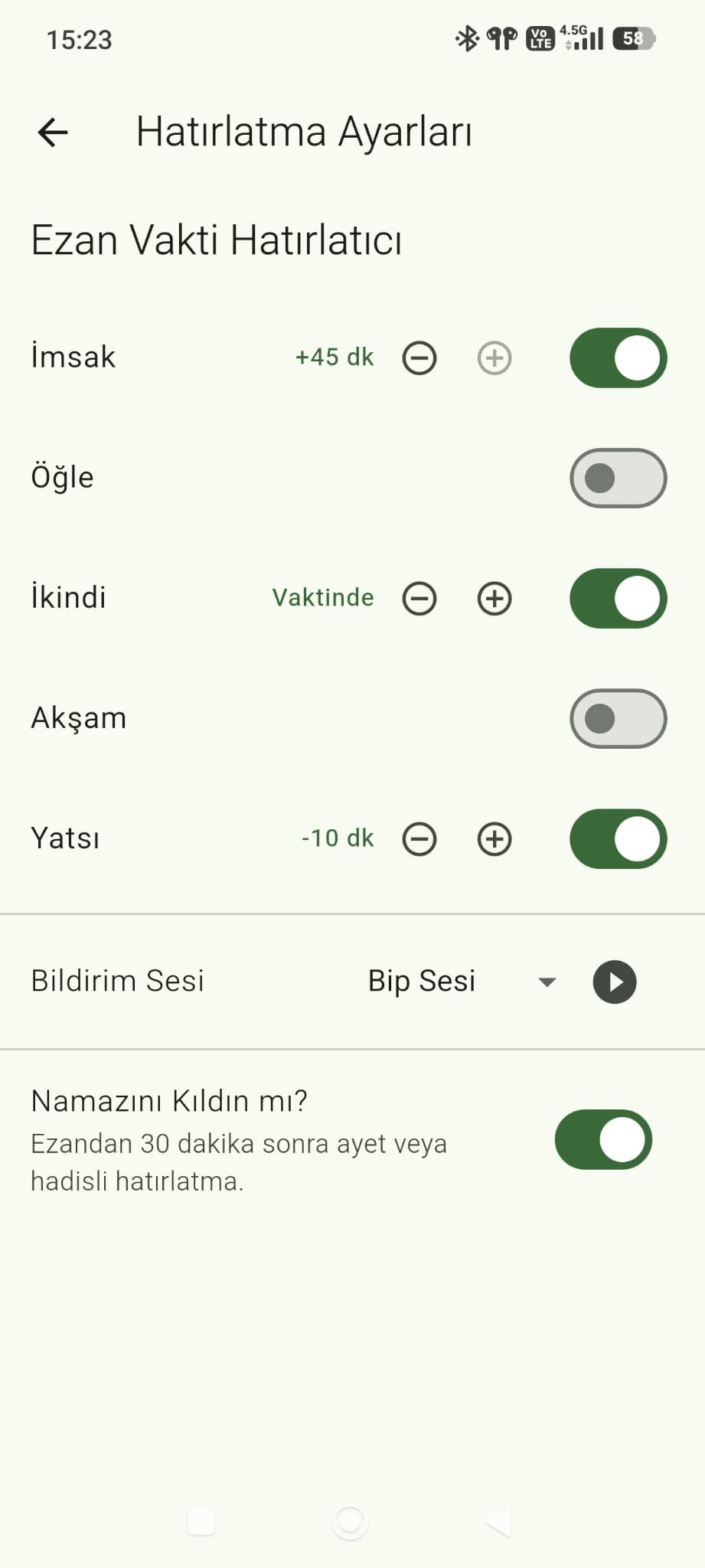Play the Bip Sesi notification sound

[x=613, y=982]
